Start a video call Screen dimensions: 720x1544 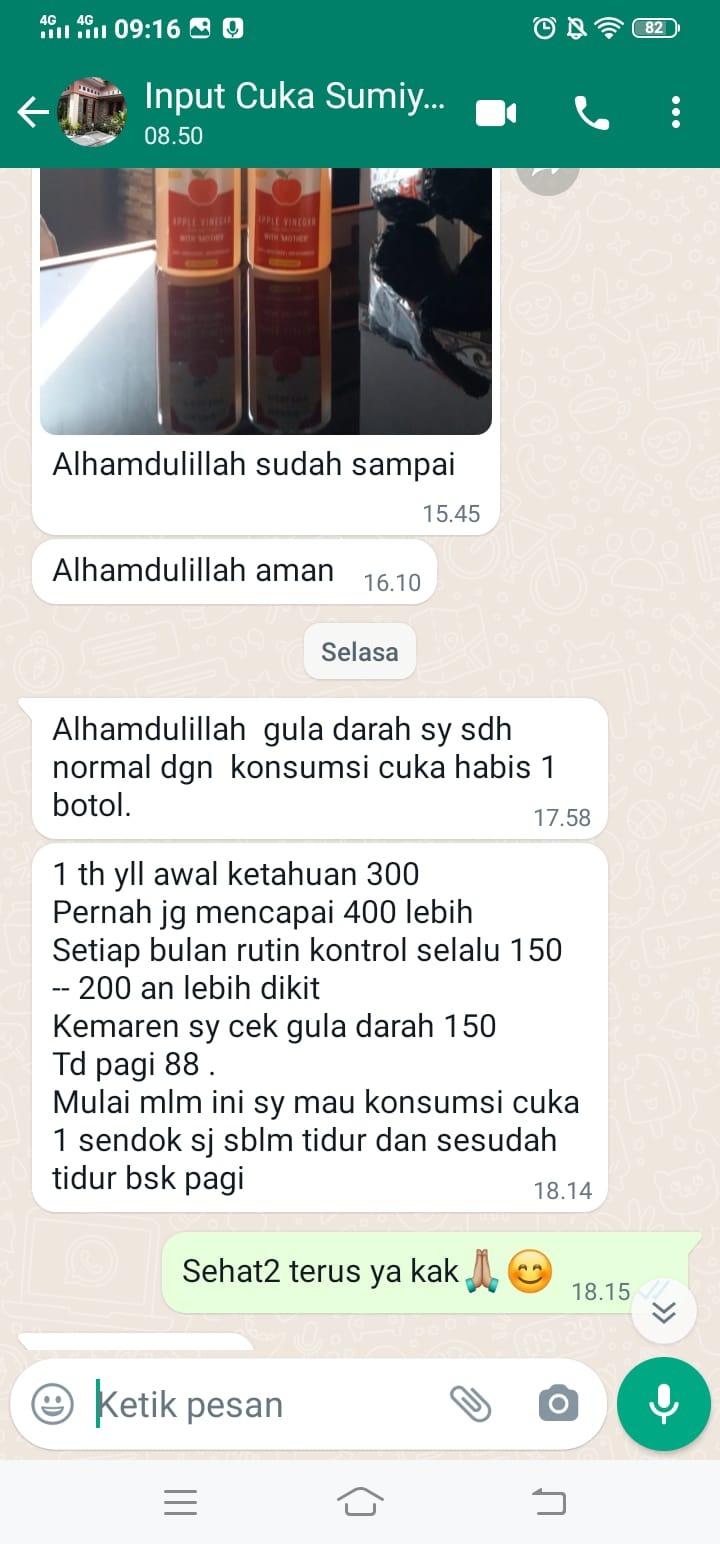496,113
